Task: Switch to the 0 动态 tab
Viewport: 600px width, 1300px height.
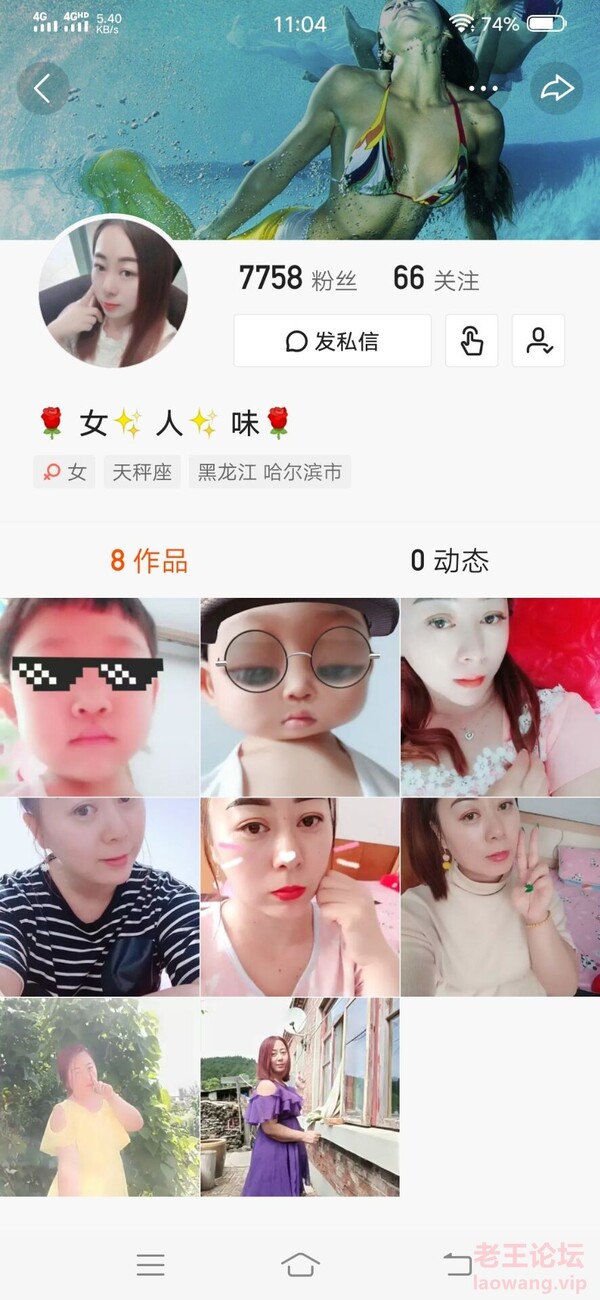Action: 450,561
